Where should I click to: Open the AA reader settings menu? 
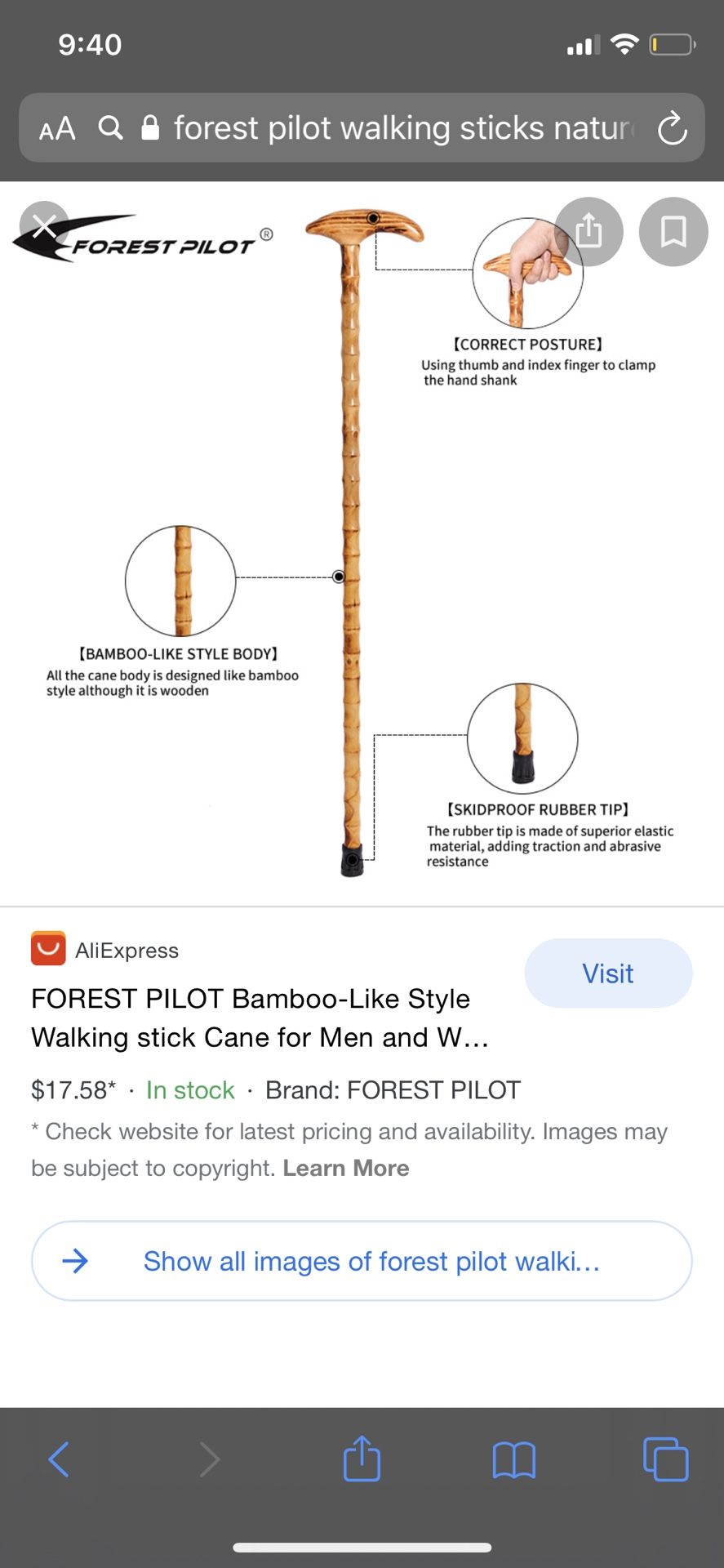click(57, 128)
